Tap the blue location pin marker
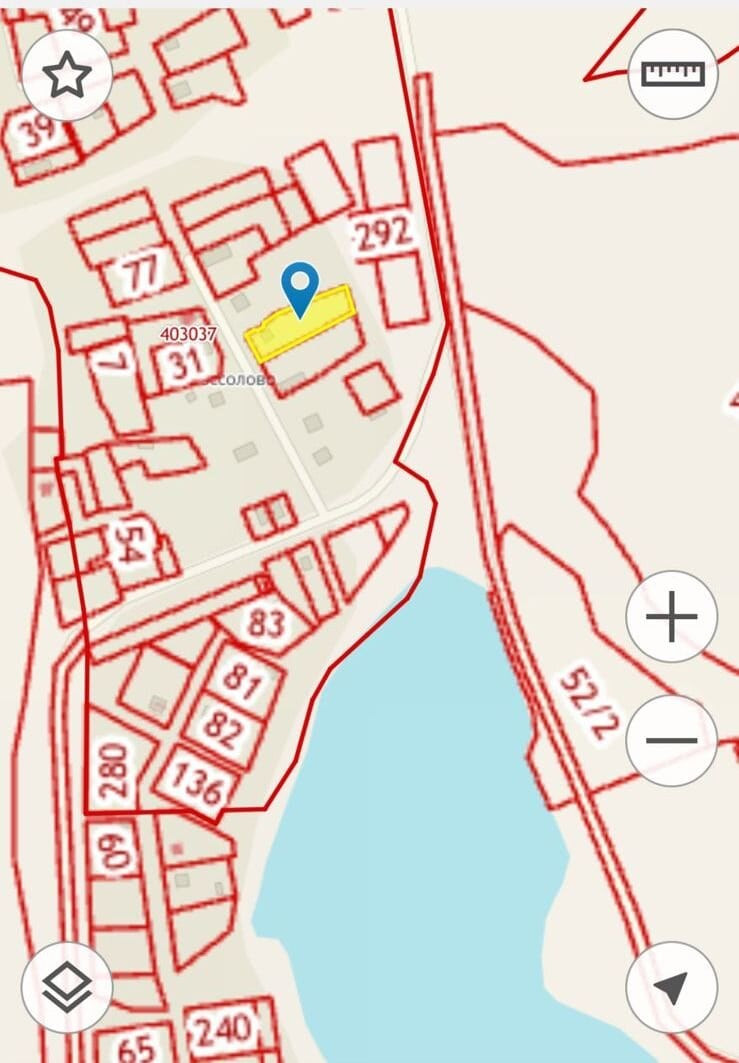Screen dimensions: 739x1063 click(x=299, y=288)
